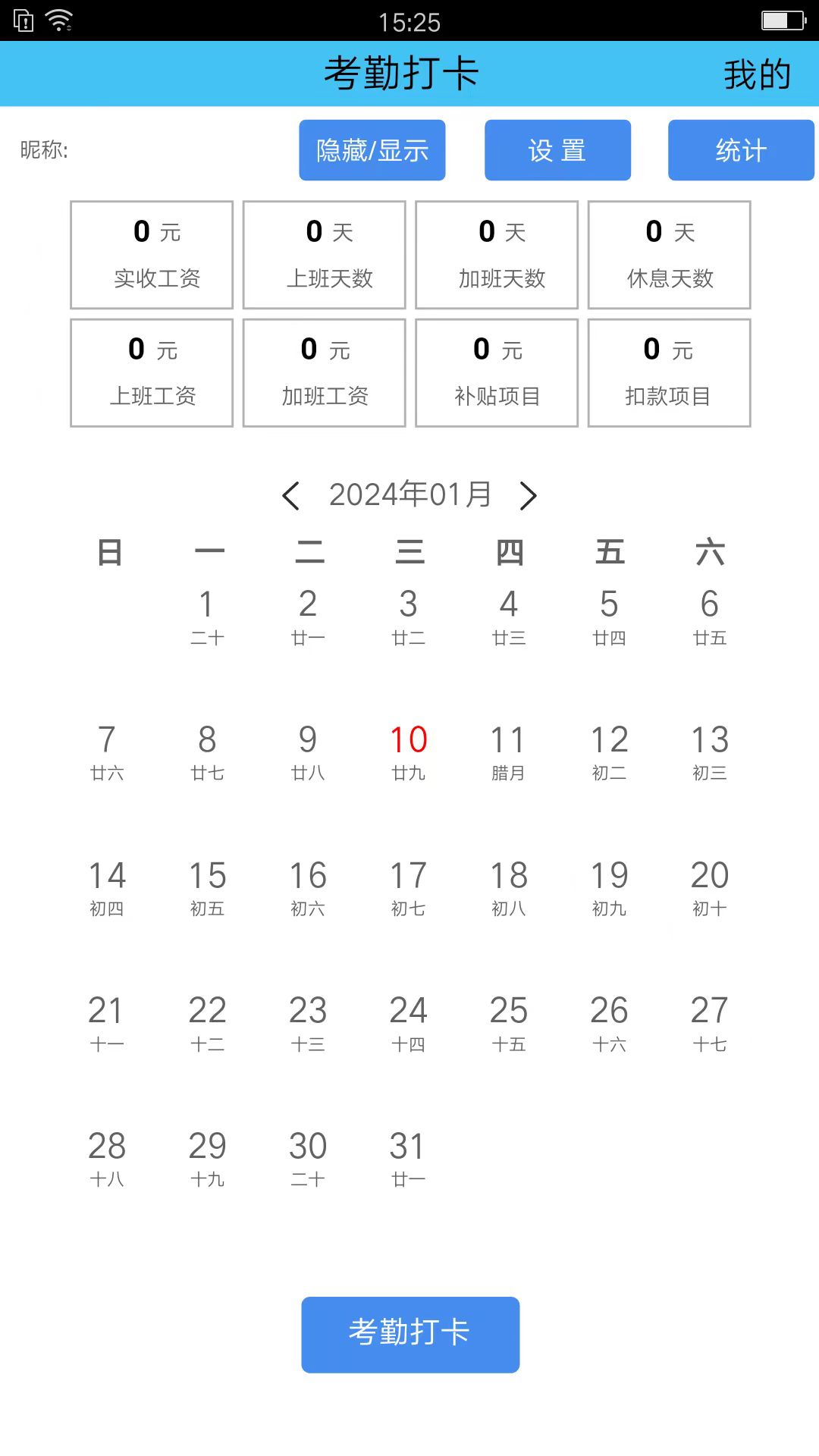
Task: Tap the screen mirroring status icon
Action: (23, 20)
